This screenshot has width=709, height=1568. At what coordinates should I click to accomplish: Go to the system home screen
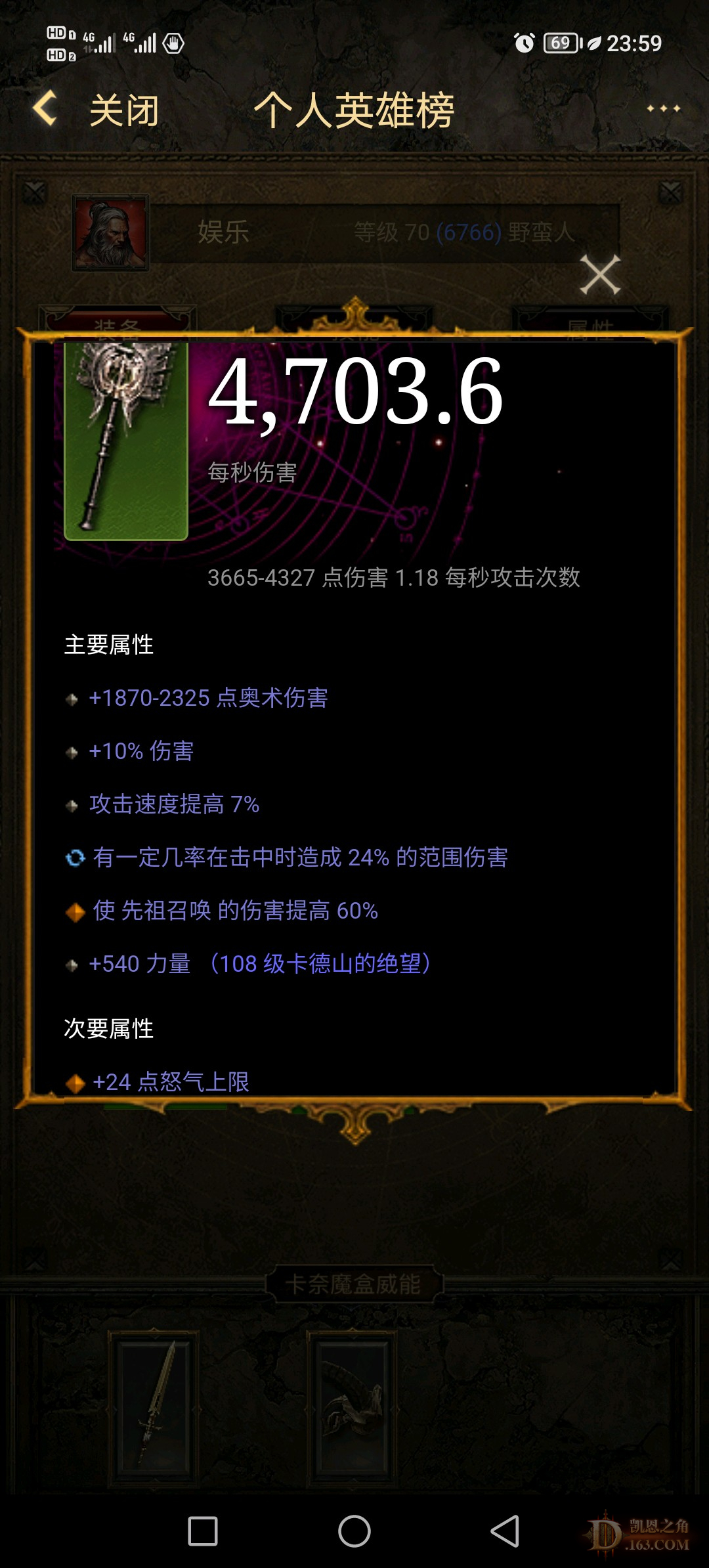pyautogui.click(x=354, y=1531)
